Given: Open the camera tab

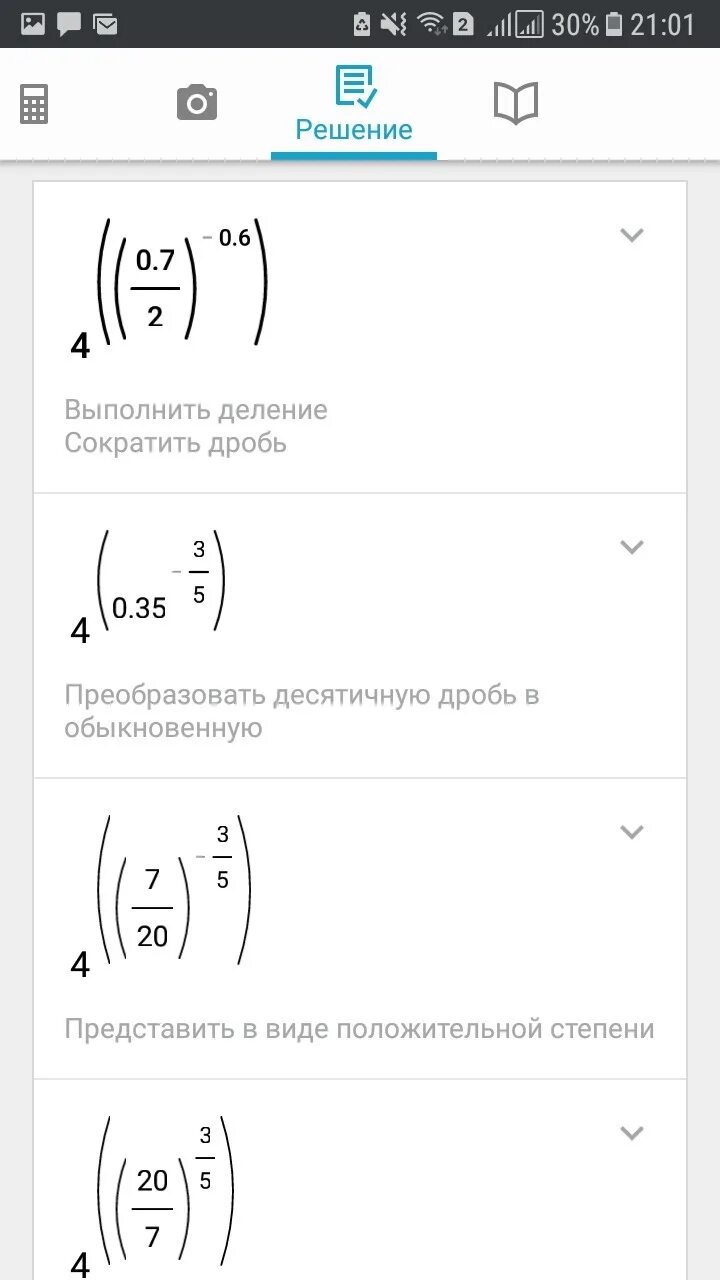Looking at the screenshot, I should (197, 103).
